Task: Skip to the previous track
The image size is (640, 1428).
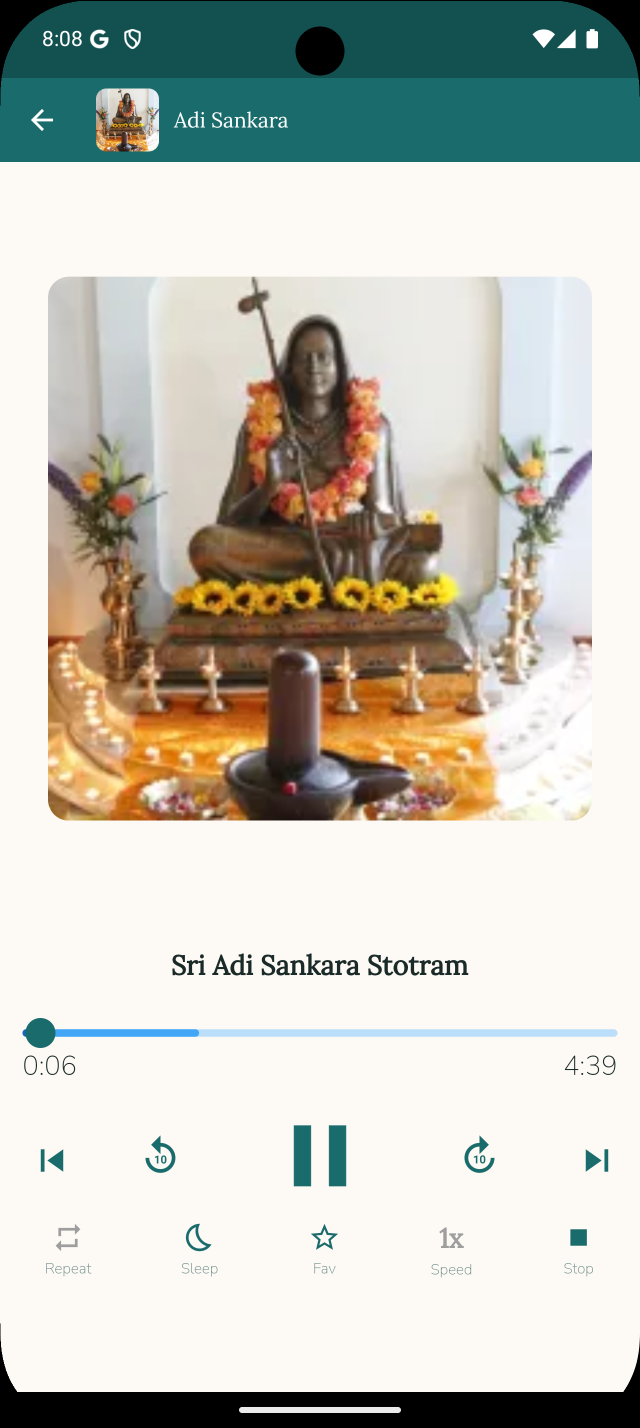Action: (52, 1160)
